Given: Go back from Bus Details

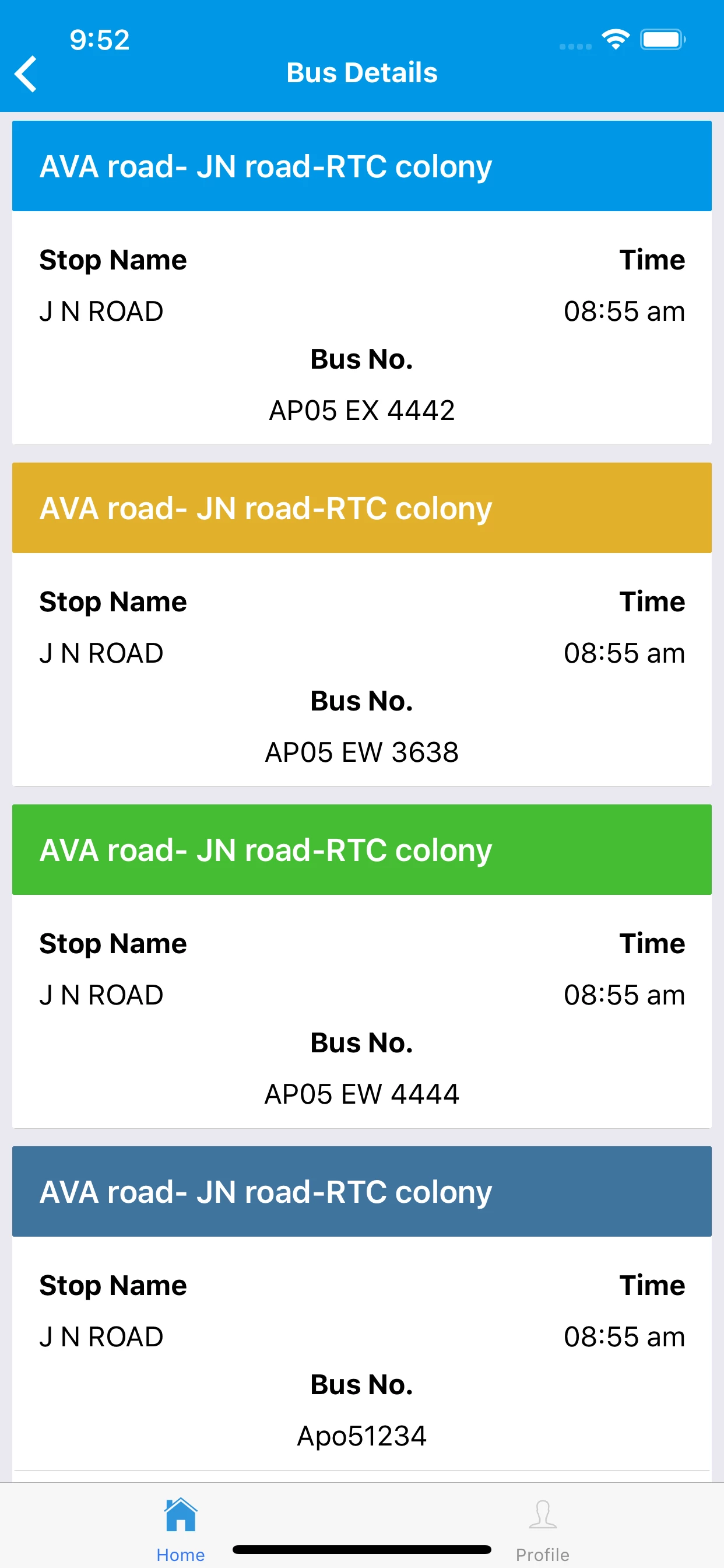Looking at the screenshot, I should (x=26, y=73).
